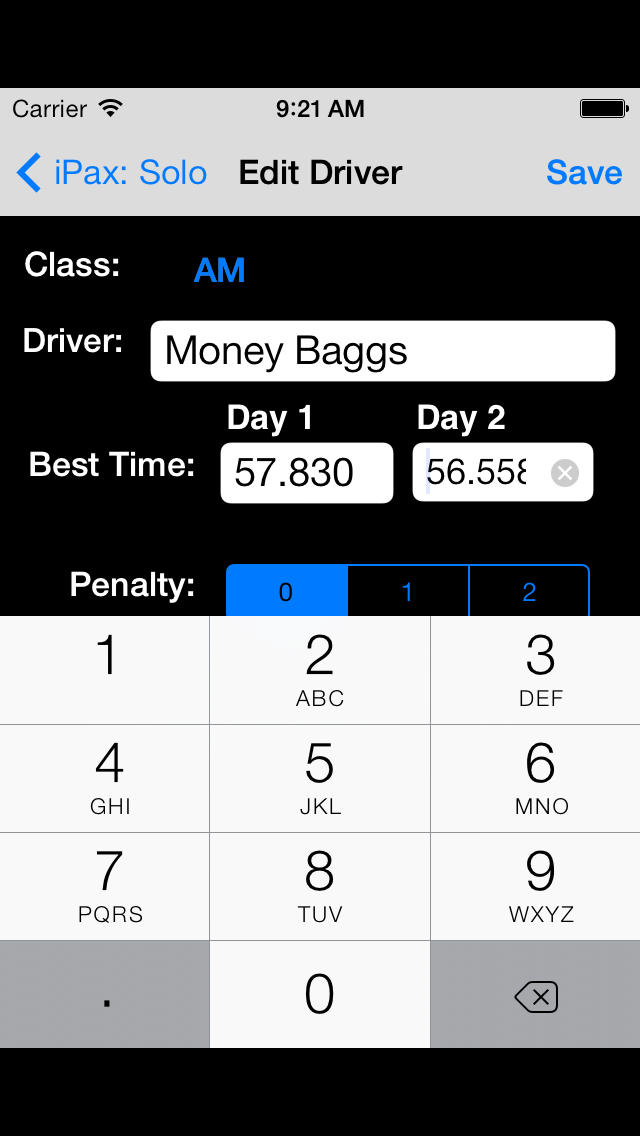Change the AM class selection

pos(219,270)
